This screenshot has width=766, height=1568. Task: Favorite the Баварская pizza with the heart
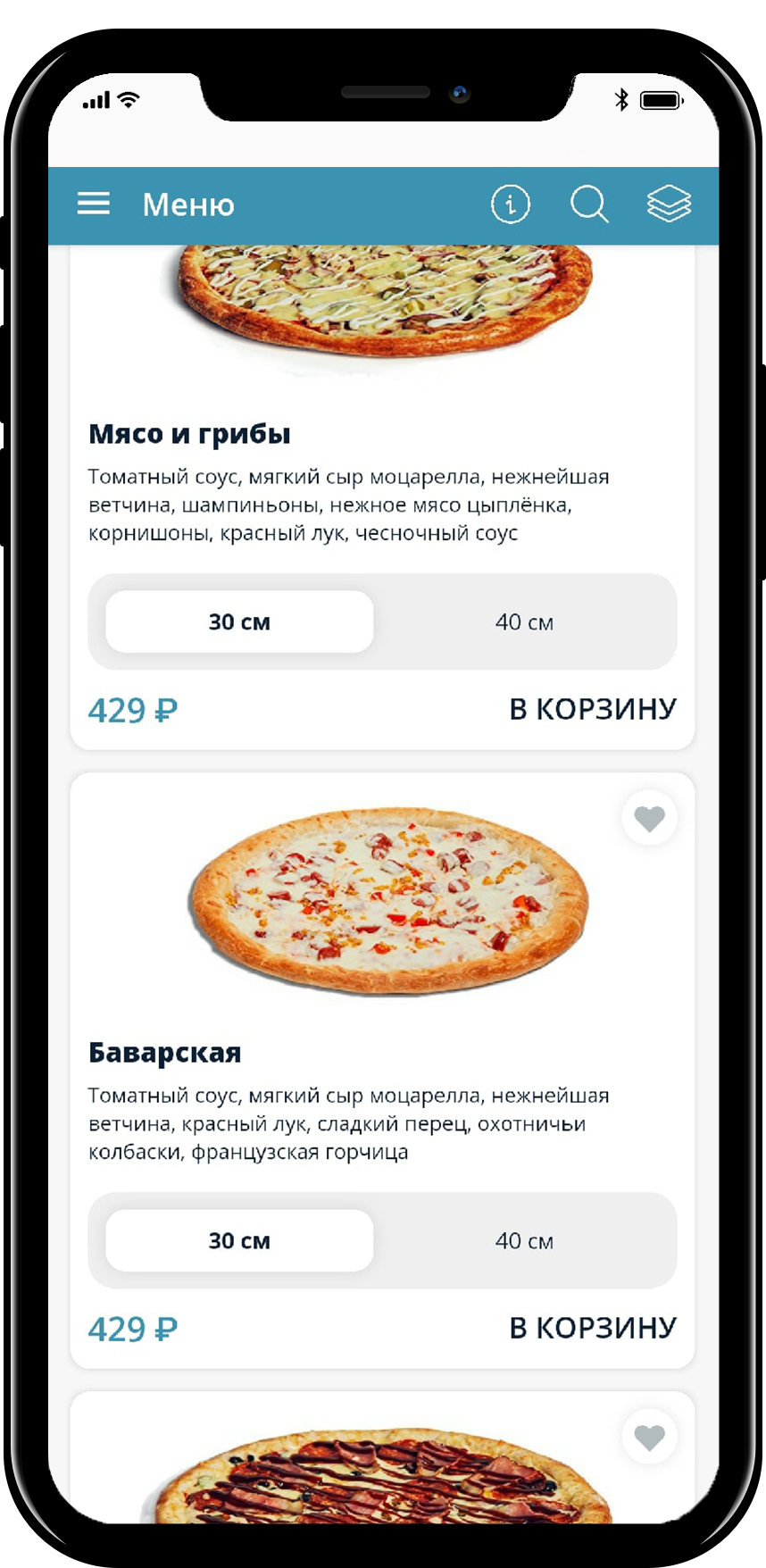tap(649, 818)
